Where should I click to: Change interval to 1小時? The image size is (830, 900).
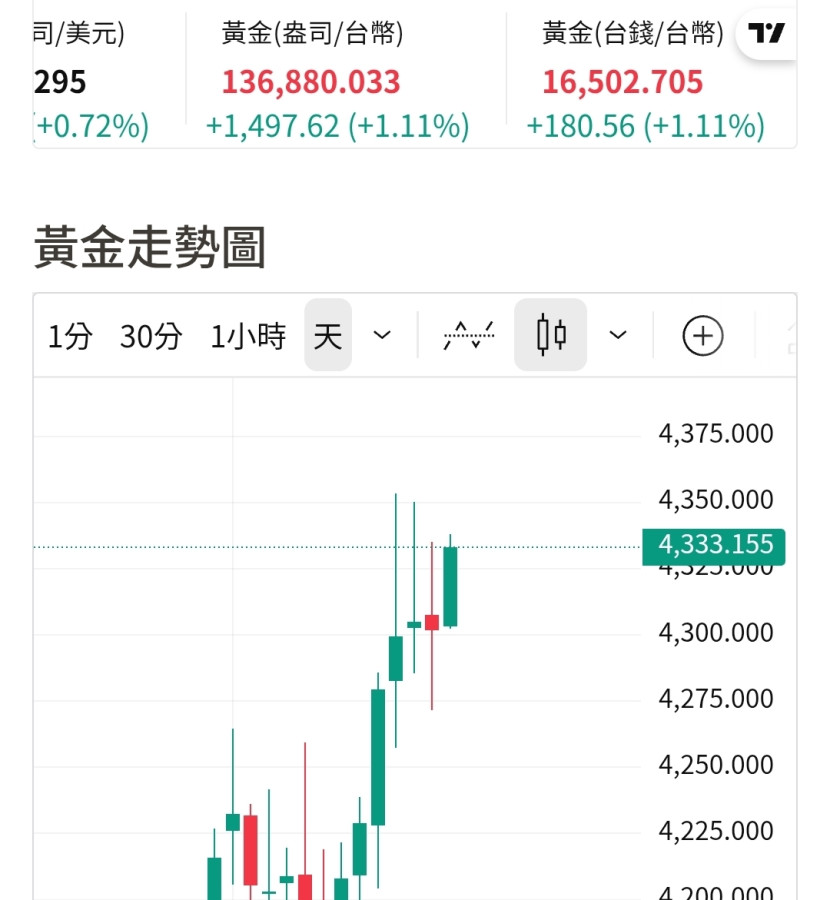pos(248,336)
